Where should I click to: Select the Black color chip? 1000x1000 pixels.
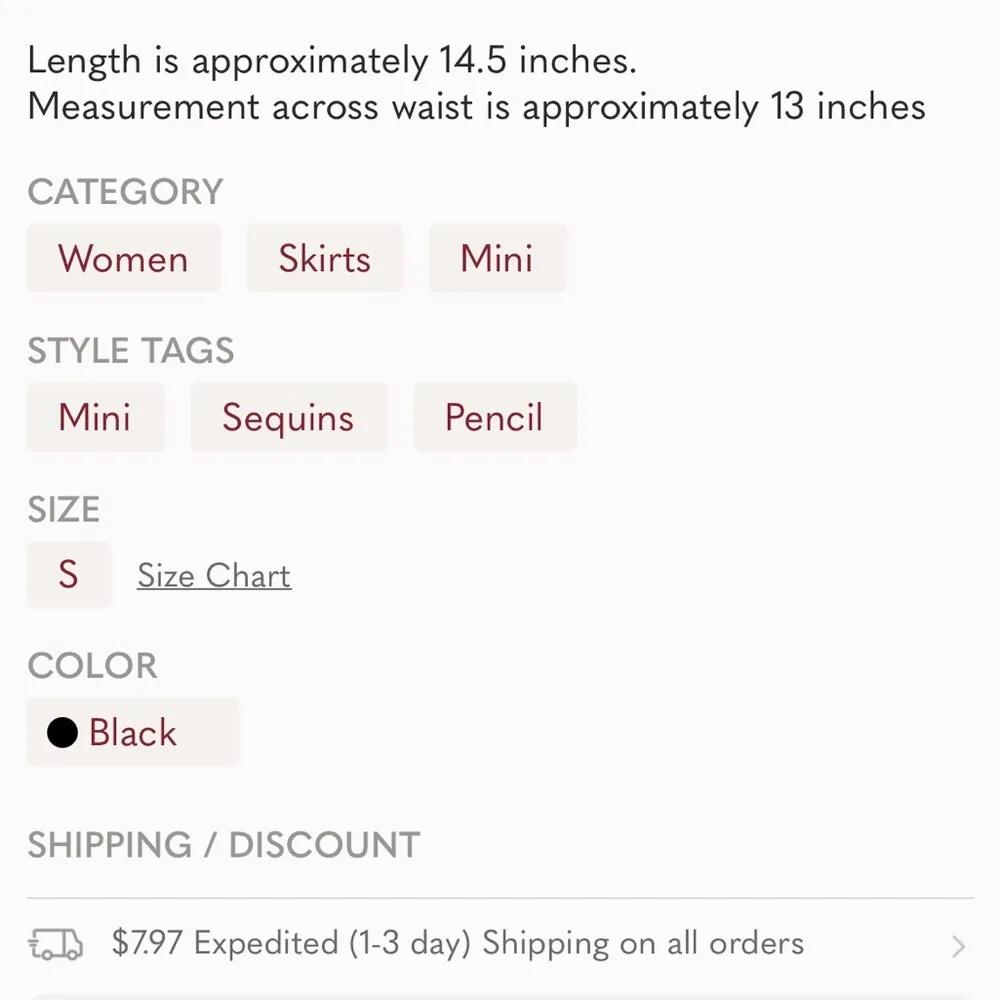click(132, 733)
